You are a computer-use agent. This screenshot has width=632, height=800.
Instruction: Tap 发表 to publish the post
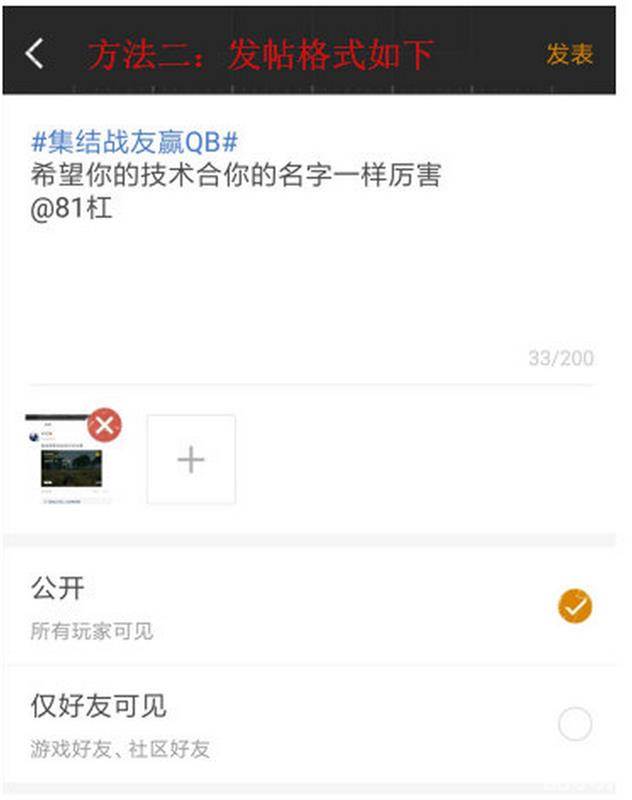coord(569,54)
